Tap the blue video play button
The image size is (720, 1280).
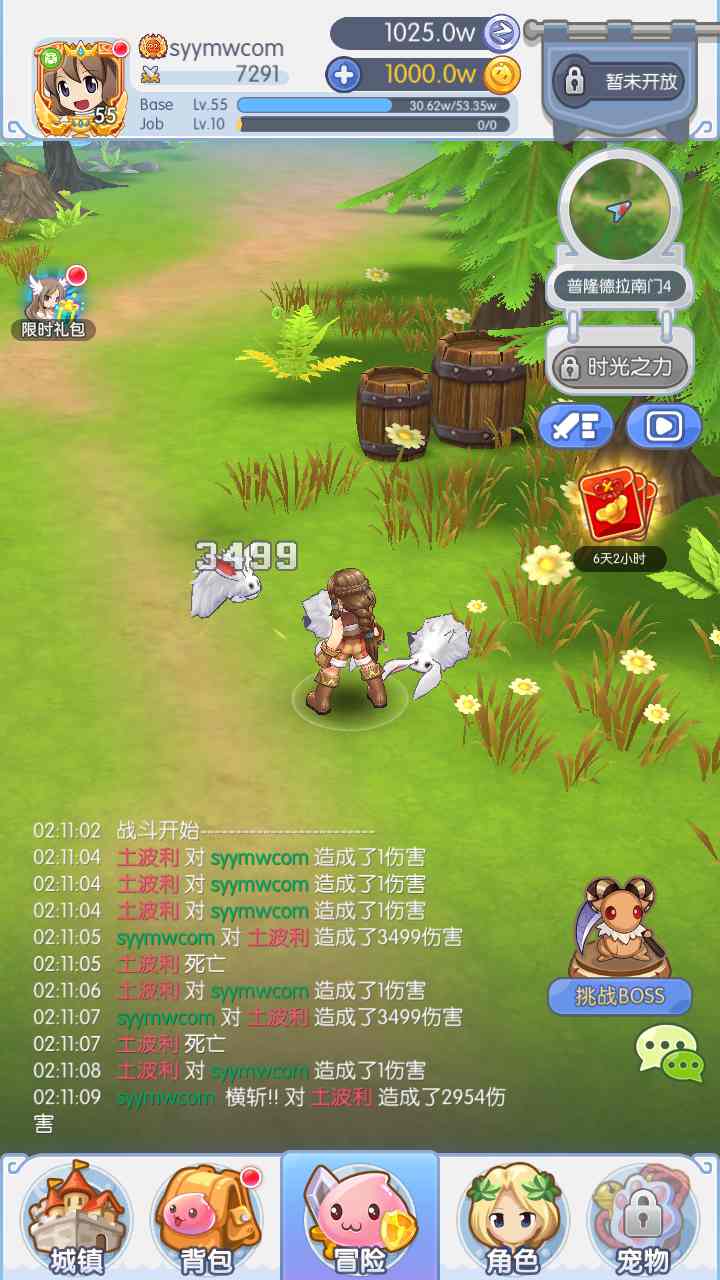663,427
